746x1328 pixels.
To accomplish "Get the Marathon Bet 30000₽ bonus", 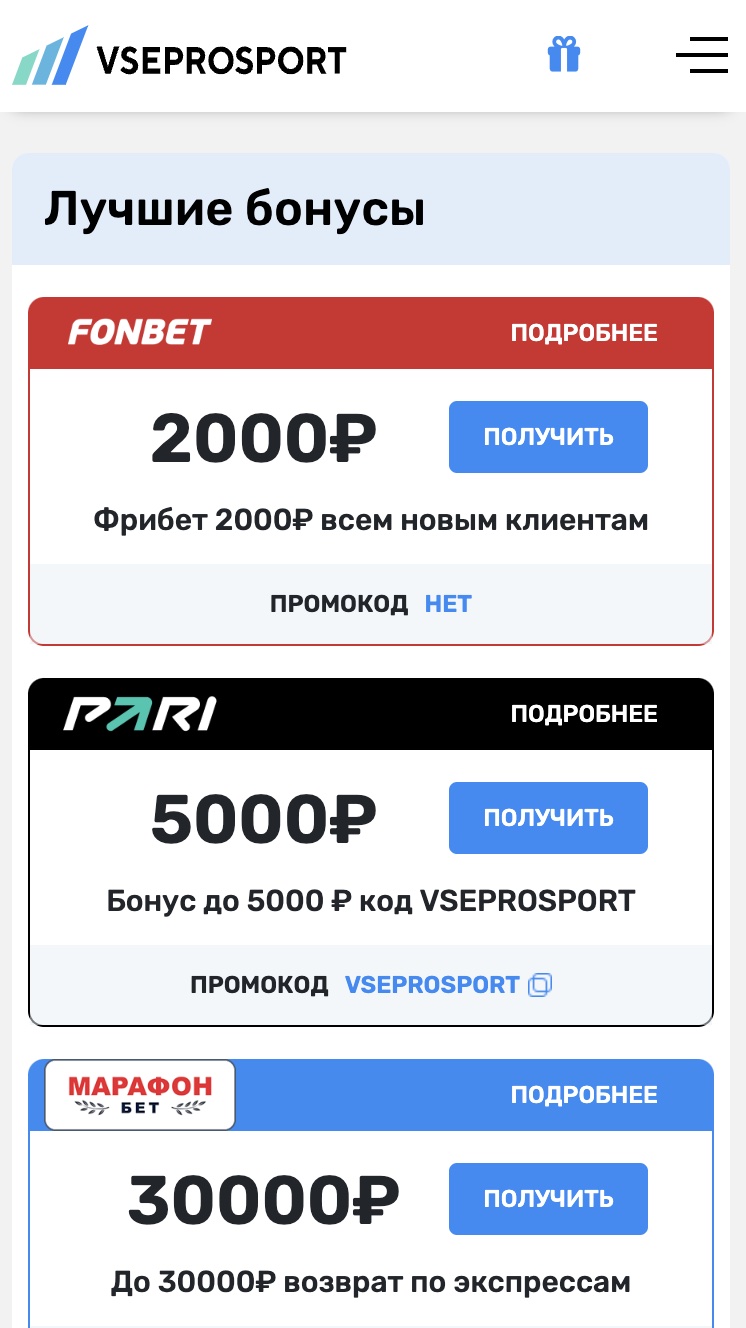I will pyautogui.click(x=548, y=1199).
